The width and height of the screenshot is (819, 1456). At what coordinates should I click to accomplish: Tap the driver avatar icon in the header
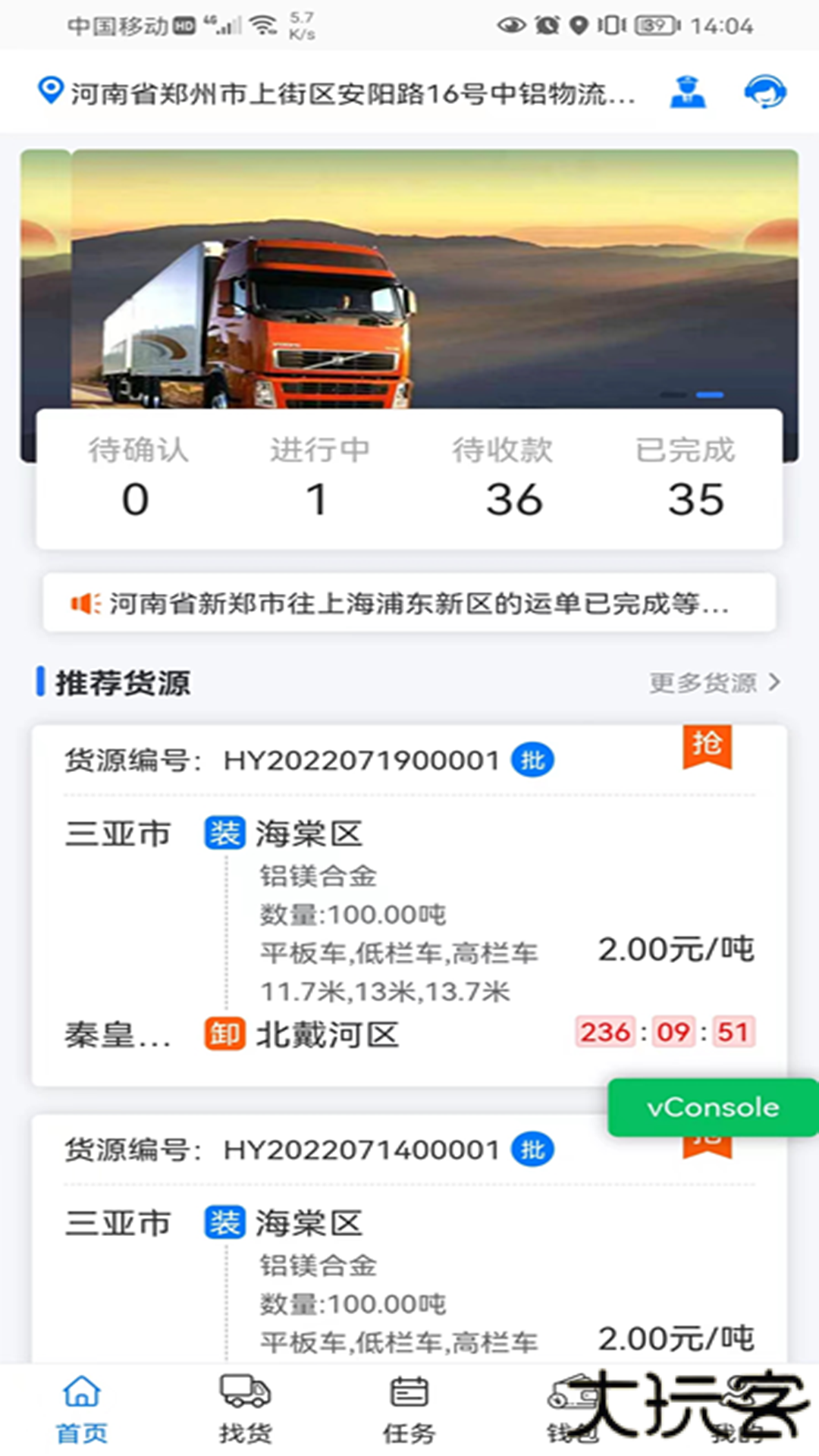(x=689, y=91)
